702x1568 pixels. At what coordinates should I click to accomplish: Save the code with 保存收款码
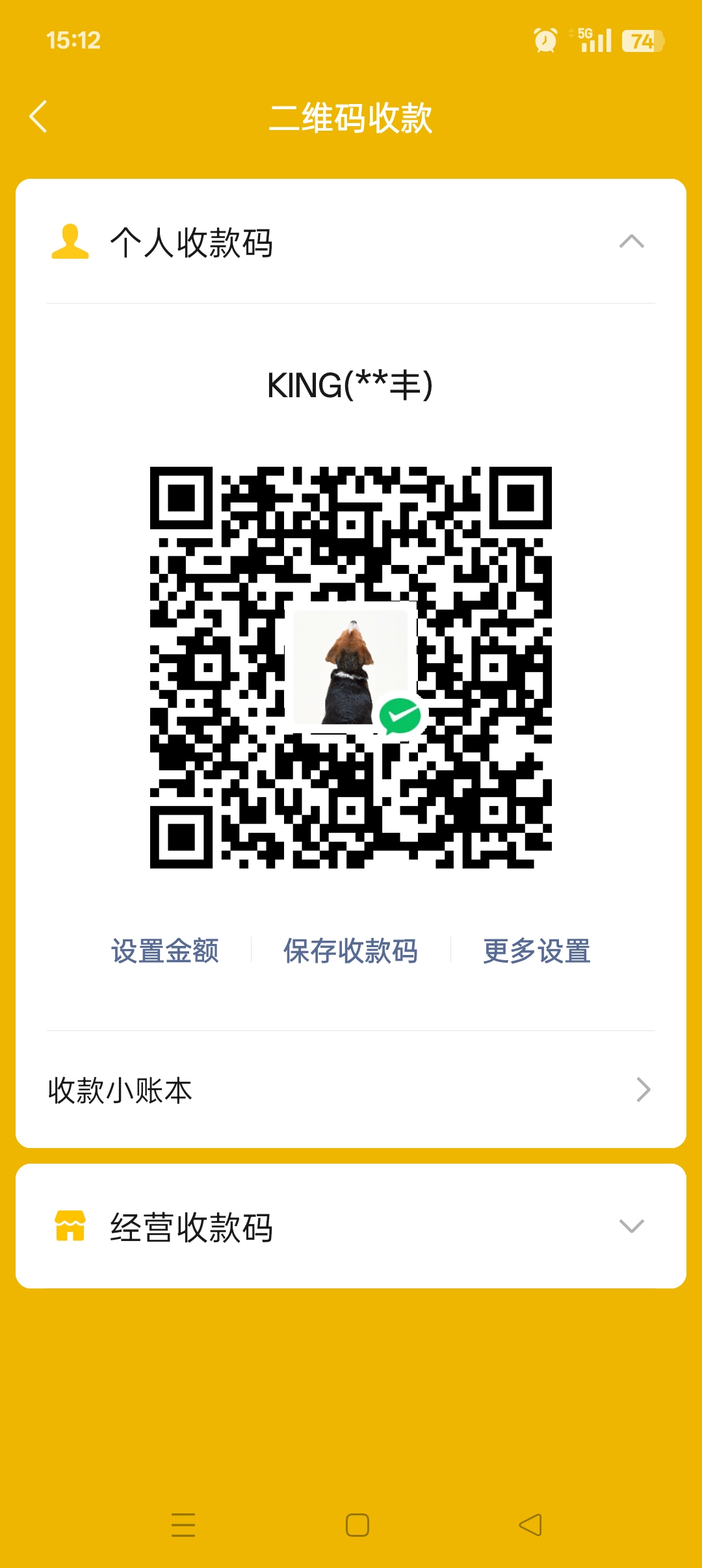350,951
